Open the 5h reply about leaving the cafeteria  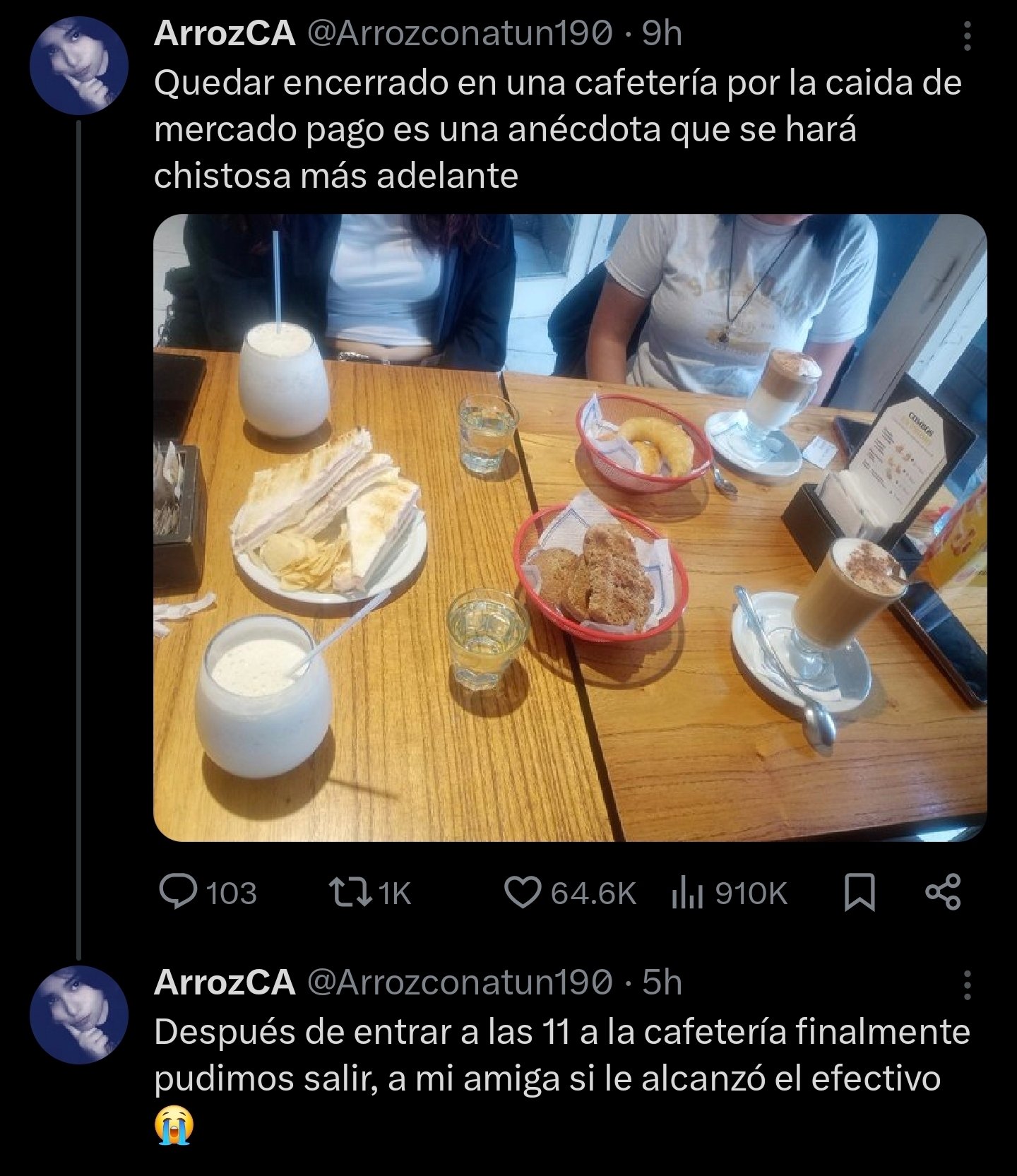click(x=561, y=1057)
